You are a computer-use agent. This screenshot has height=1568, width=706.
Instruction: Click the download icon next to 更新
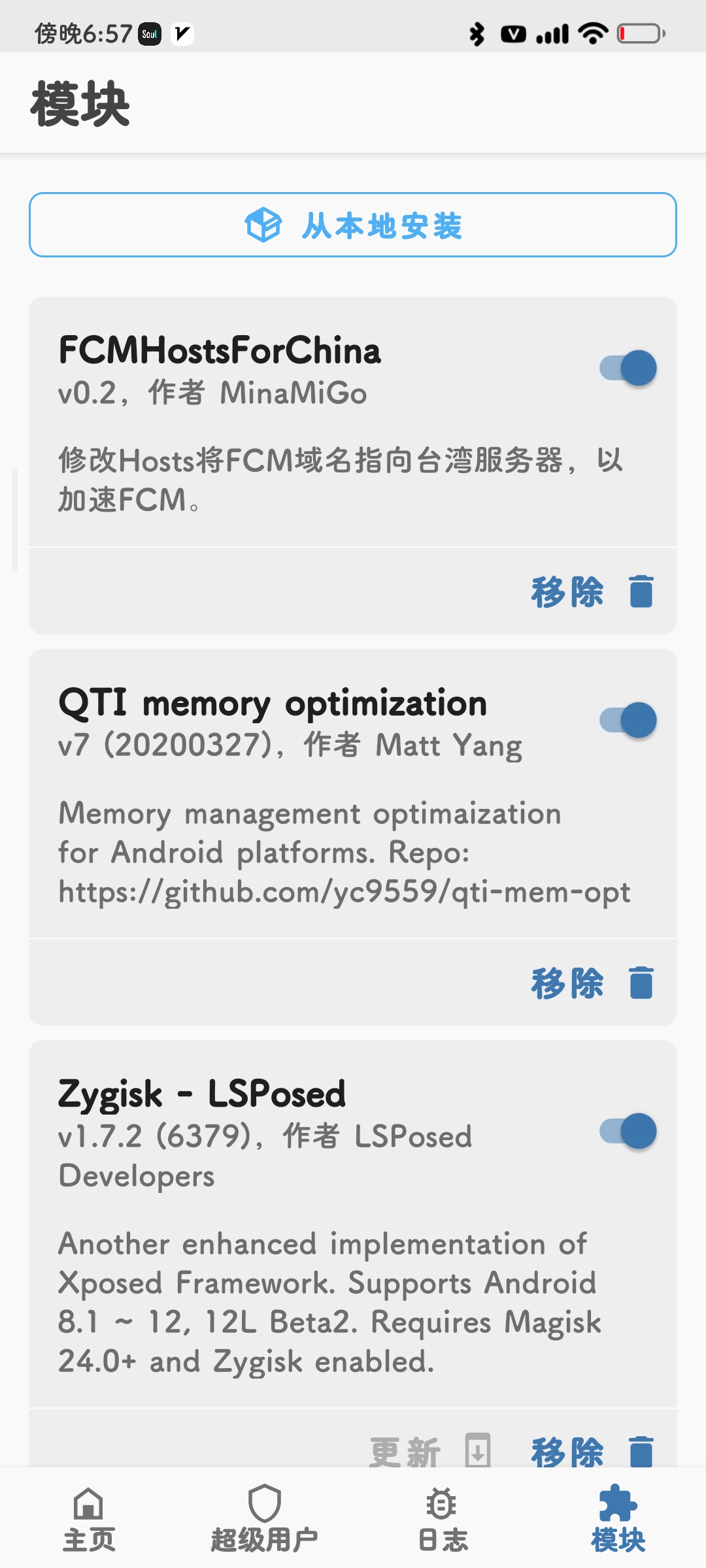click(x=477, y=1450)
